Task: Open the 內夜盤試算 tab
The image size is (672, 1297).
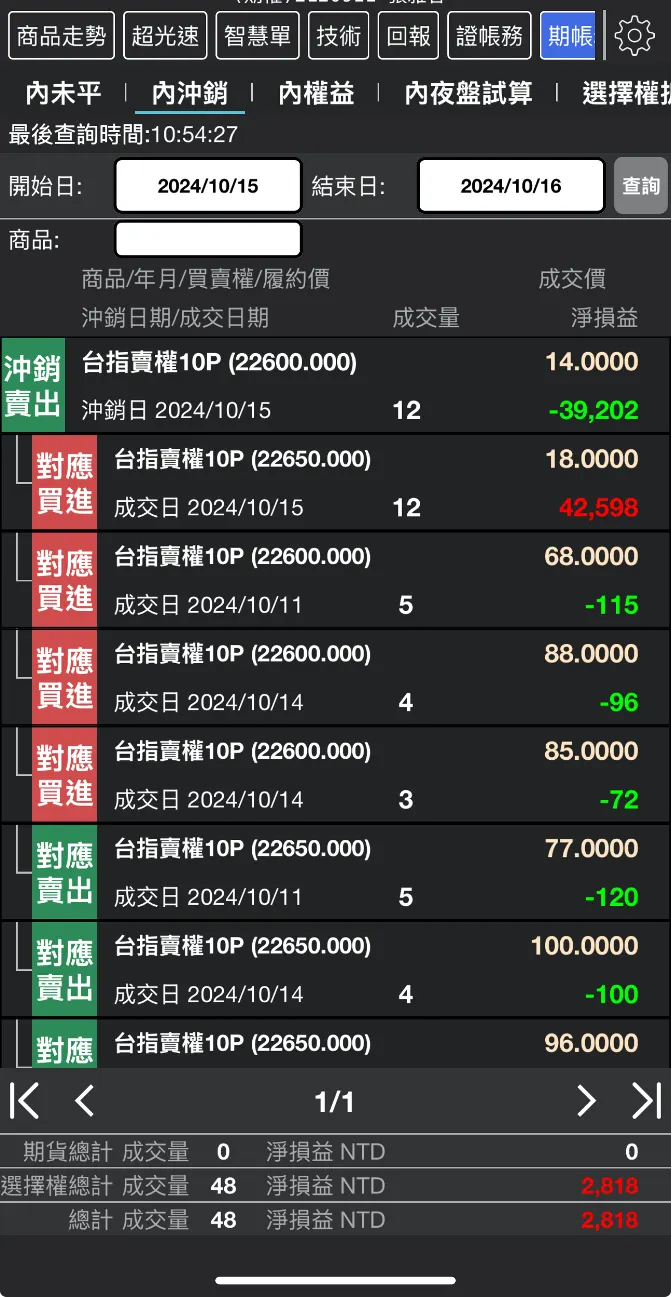Action: tap(468, 94)
